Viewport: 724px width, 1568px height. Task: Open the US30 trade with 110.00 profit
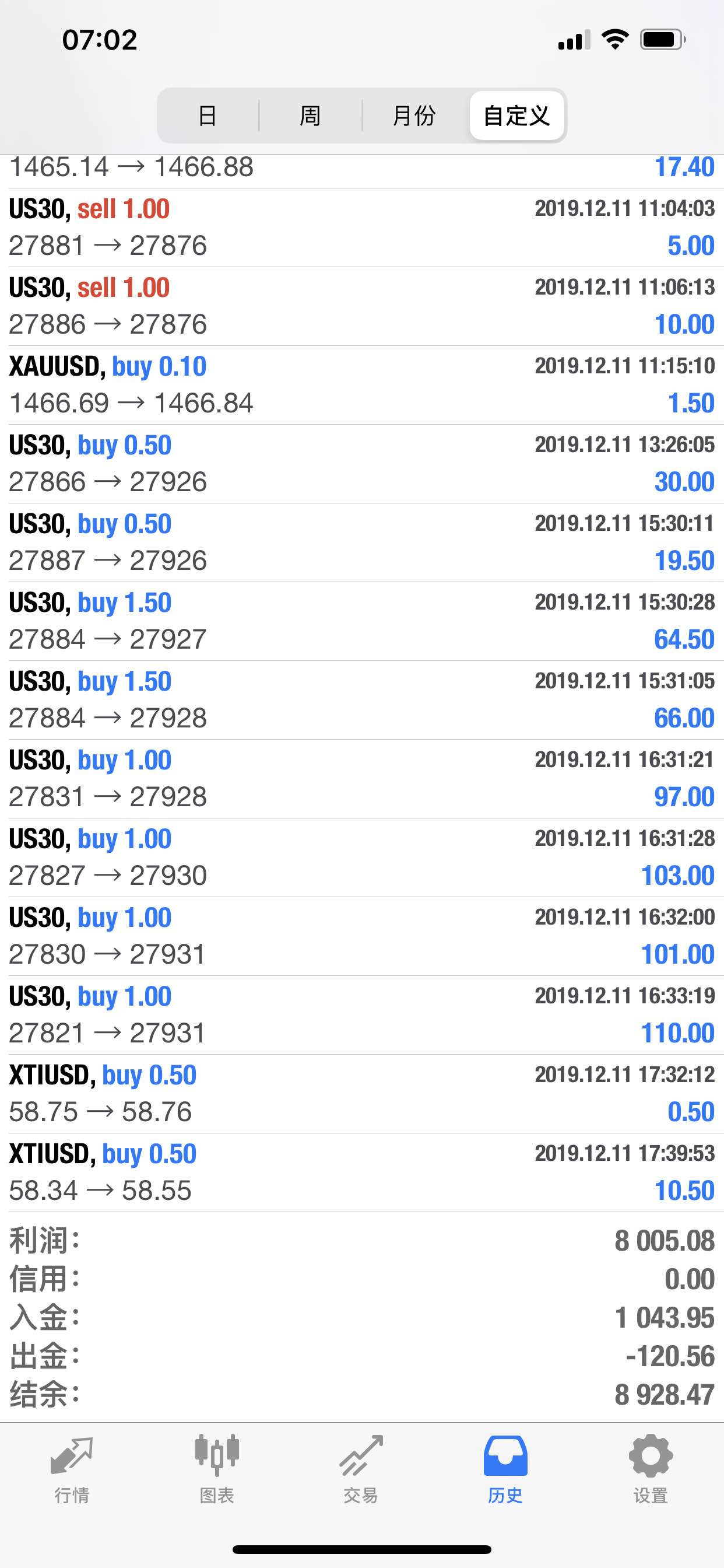coord(362,1014)
